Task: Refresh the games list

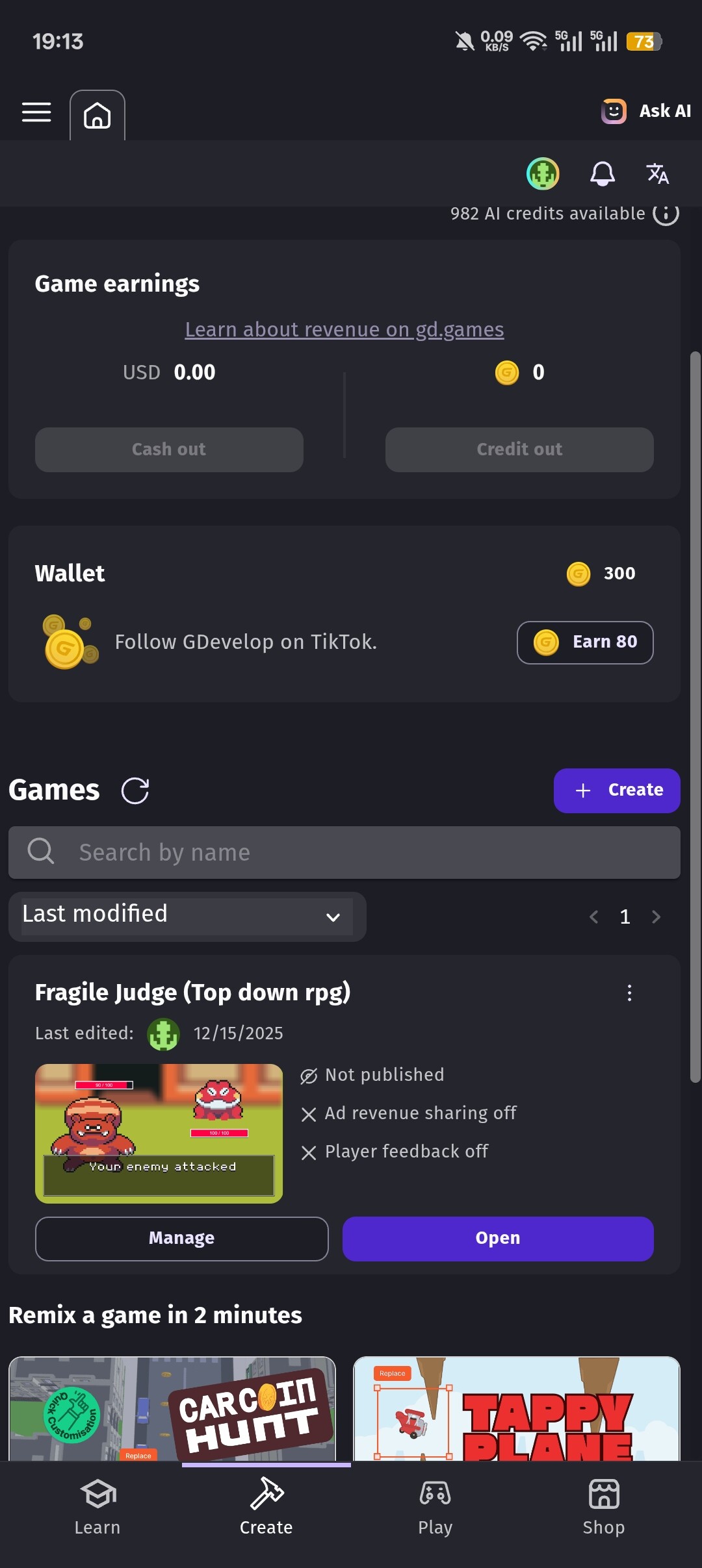Action: coord(135,790)
